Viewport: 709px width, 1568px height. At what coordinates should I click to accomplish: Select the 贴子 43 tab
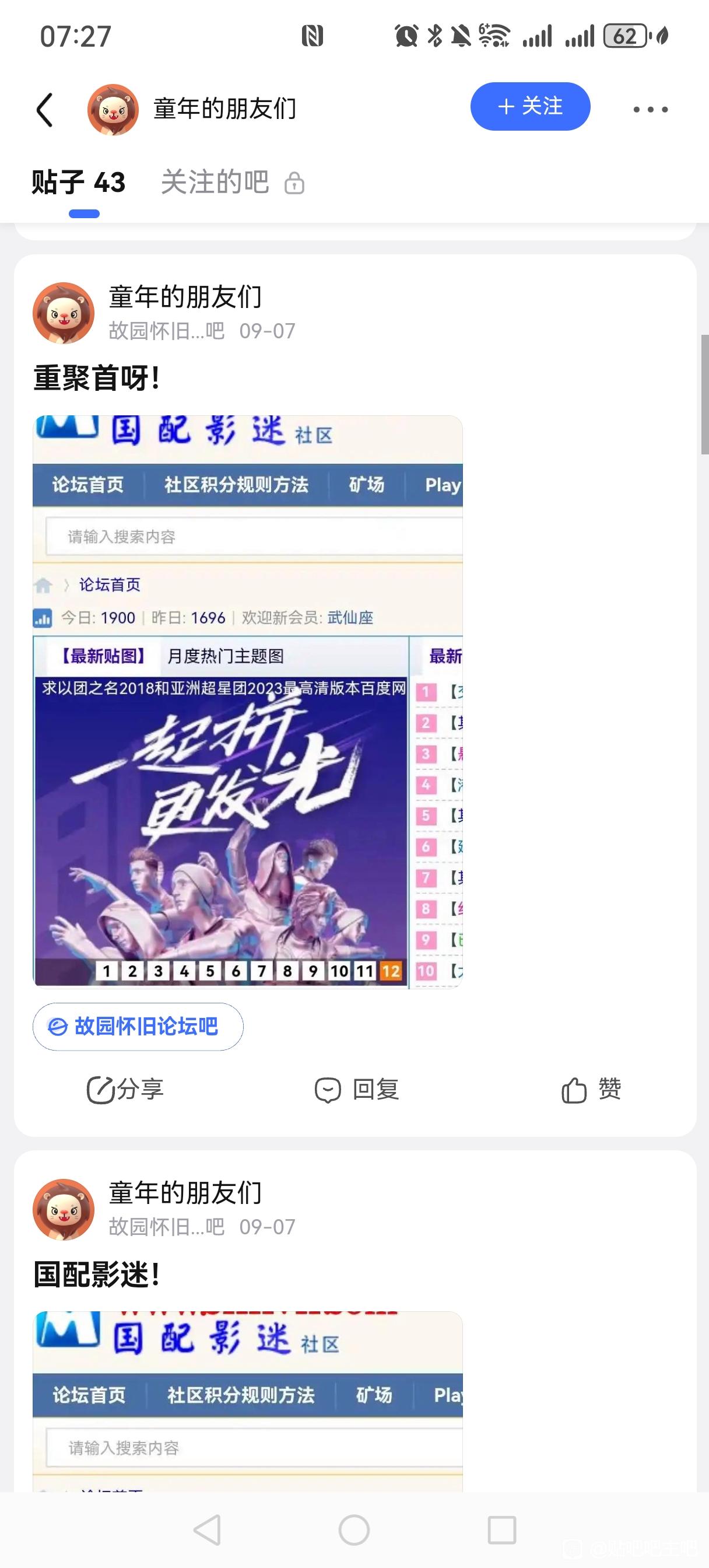pyautogui.click(x=79, y=182)
